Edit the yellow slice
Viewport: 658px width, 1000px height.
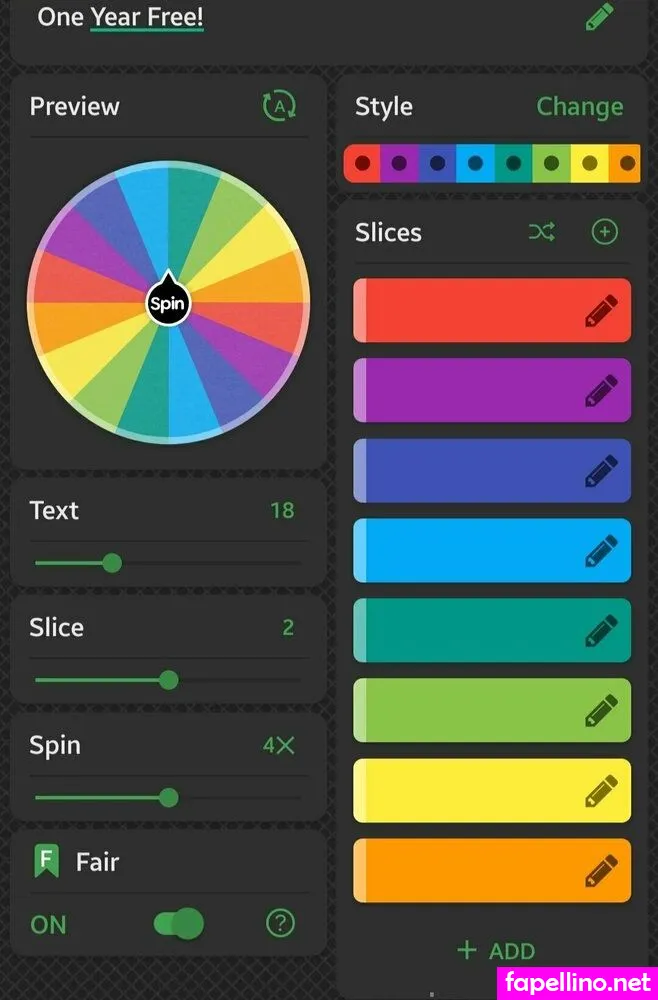[600, 791]
